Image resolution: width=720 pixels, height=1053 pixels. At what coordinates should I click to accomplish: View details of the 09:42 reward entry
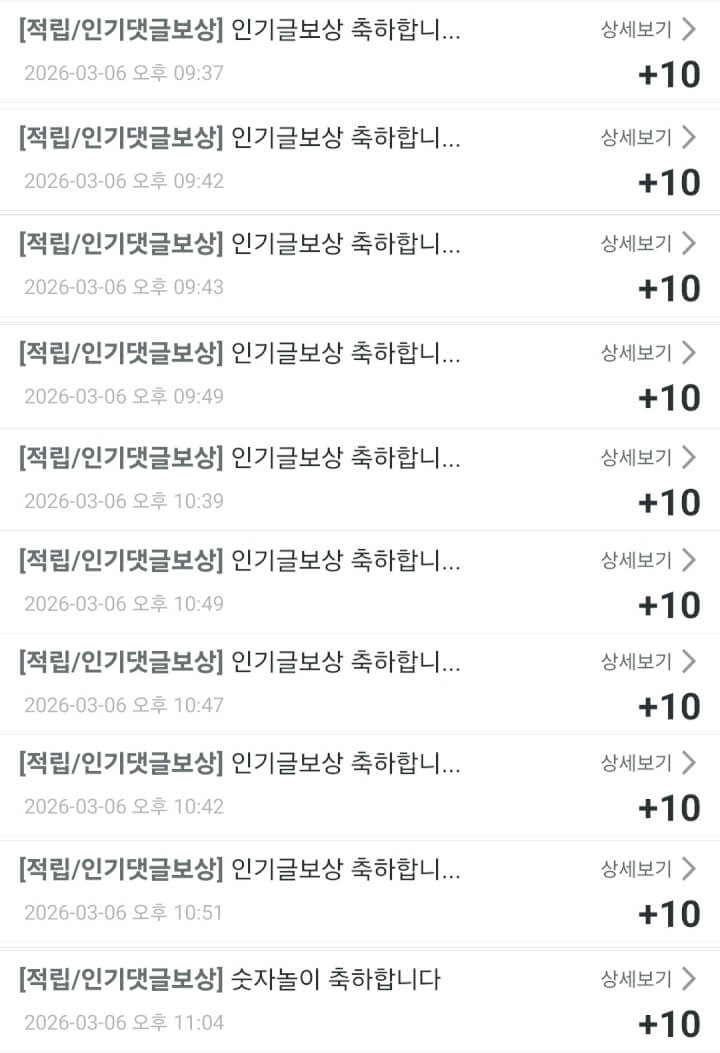[x=647, y=137]
